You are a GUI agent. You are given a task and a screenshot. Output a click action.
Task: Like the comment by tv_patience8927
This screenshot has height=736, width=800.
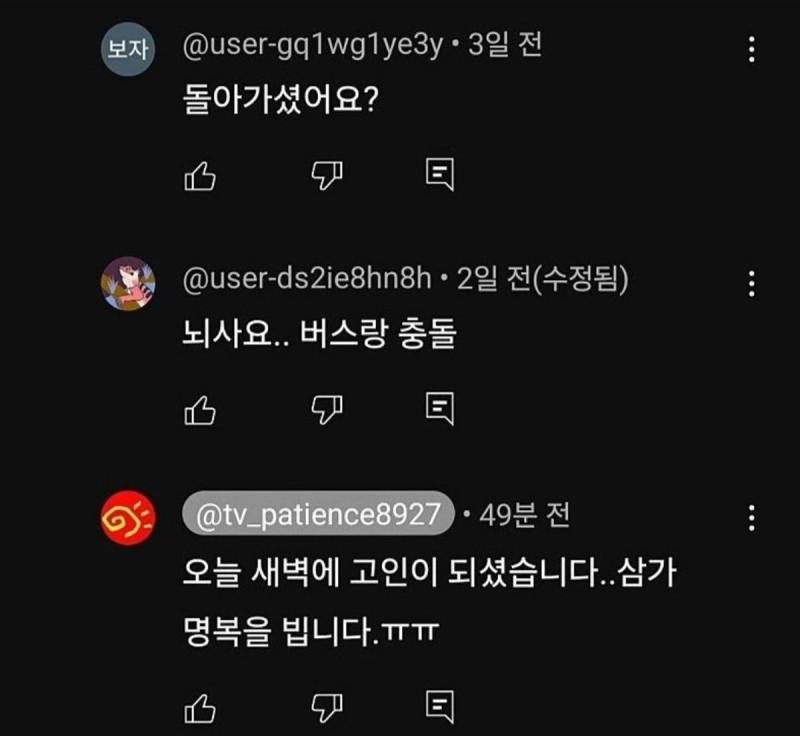coord(201,708)
